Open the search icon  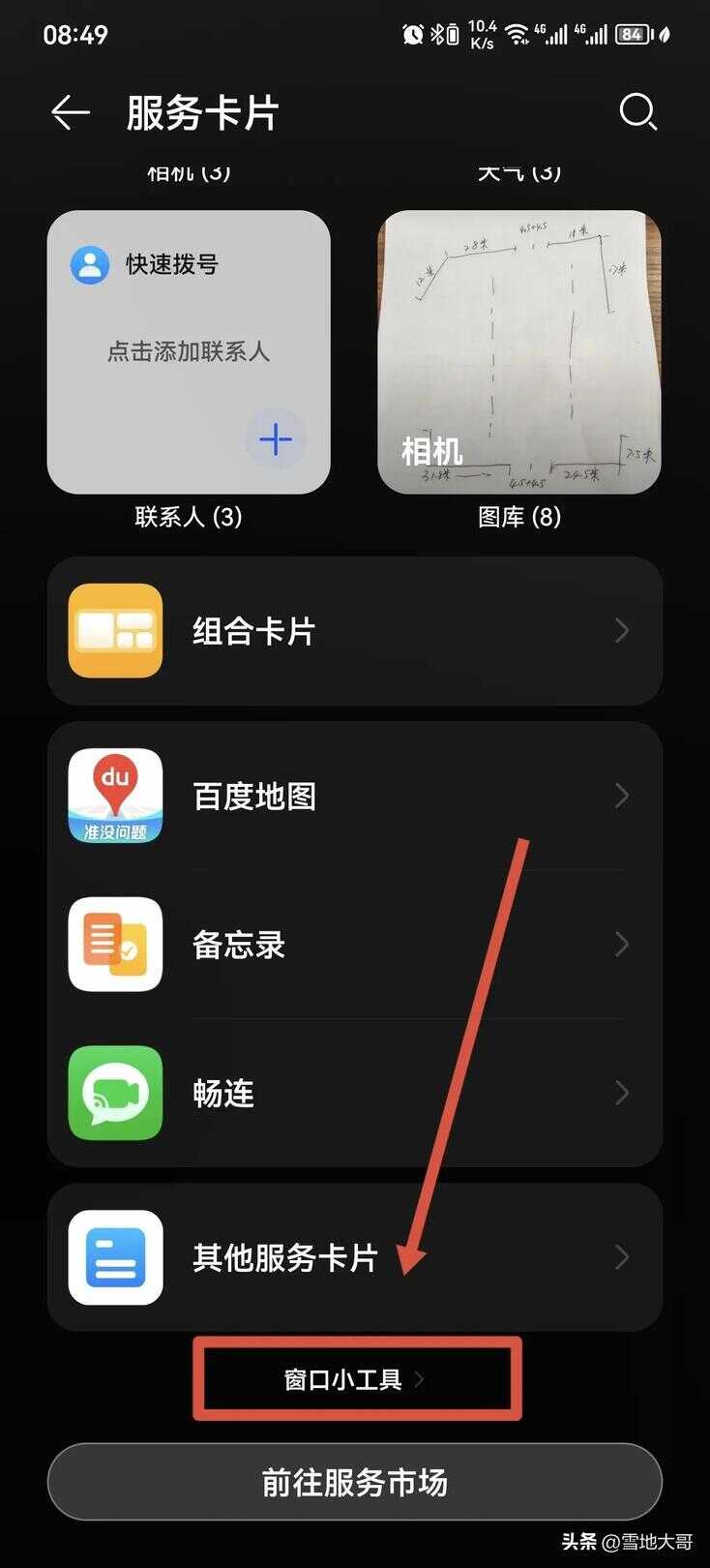pyautogui.click(x=637, y=112)
